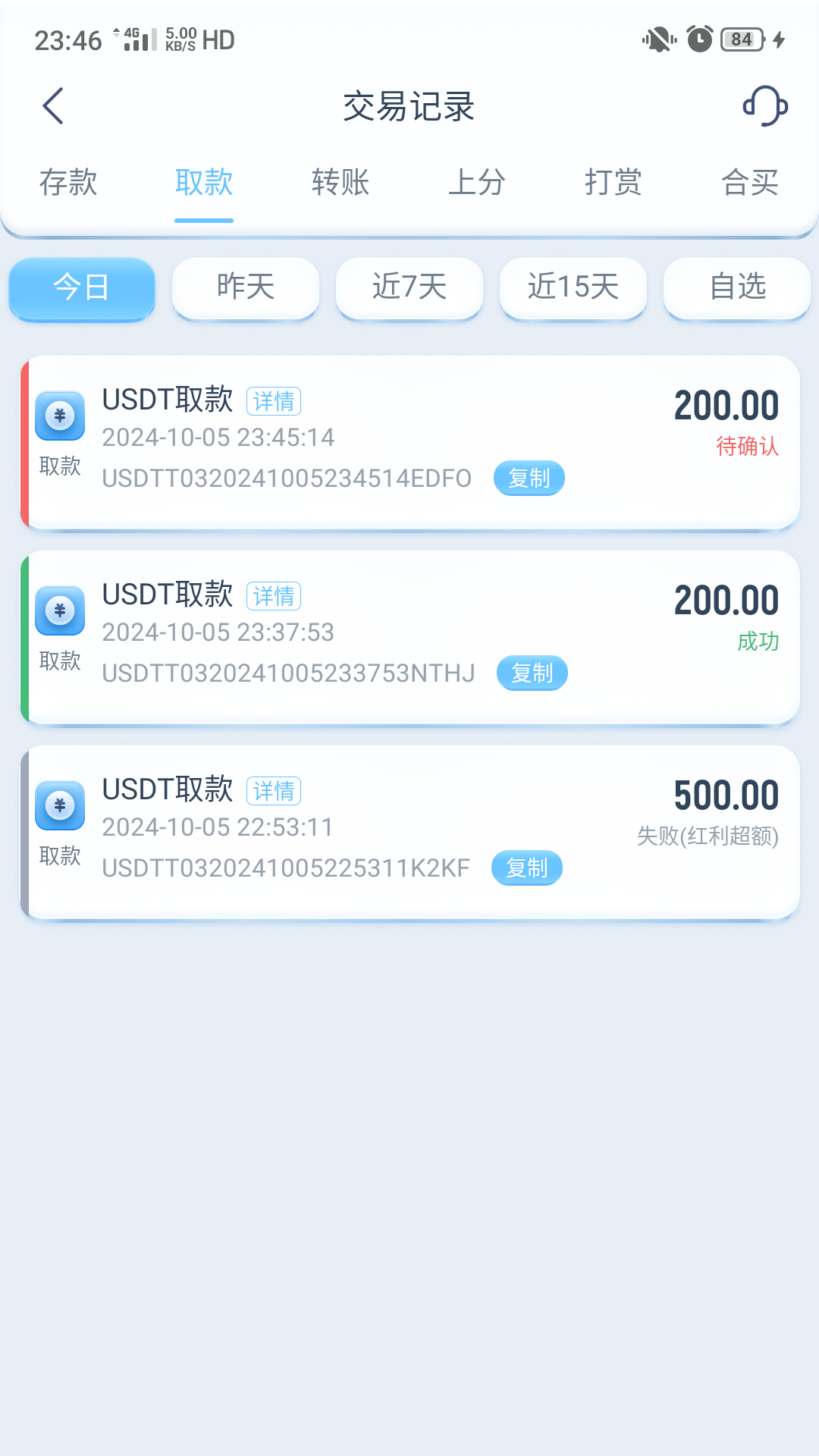Switch to the 转账 tab
The width and height of the screenshot is (819, 1456).
[x=340, y=183]
